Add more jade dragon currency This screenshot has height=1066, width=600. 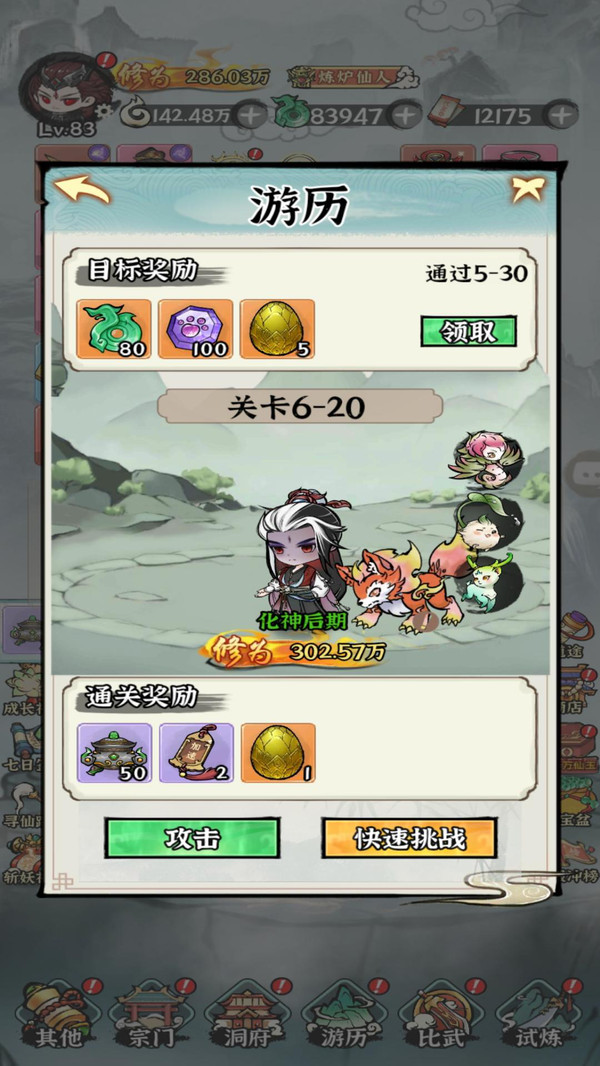click(x=406, y=116)
